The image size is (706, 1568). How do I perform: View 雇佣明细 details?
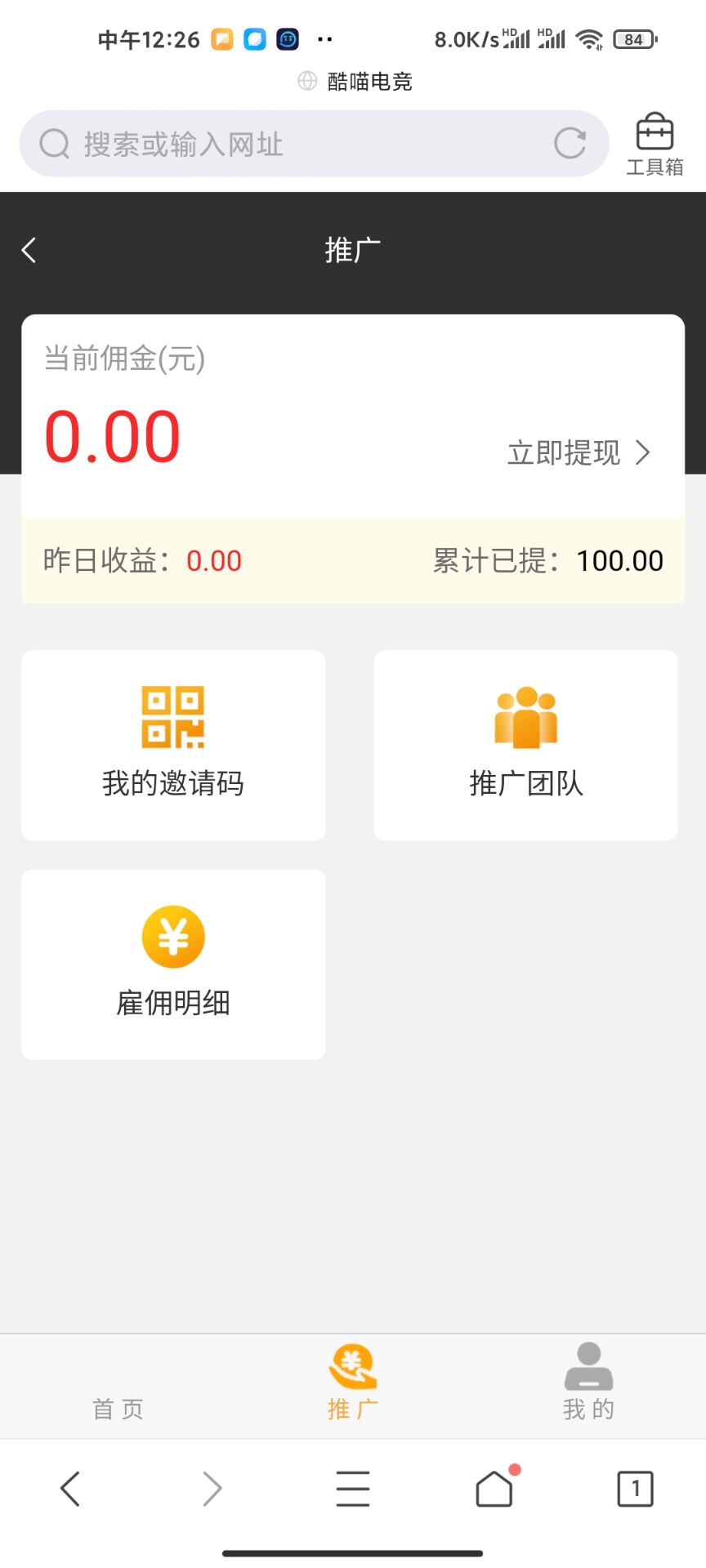[x=173, y=964]
